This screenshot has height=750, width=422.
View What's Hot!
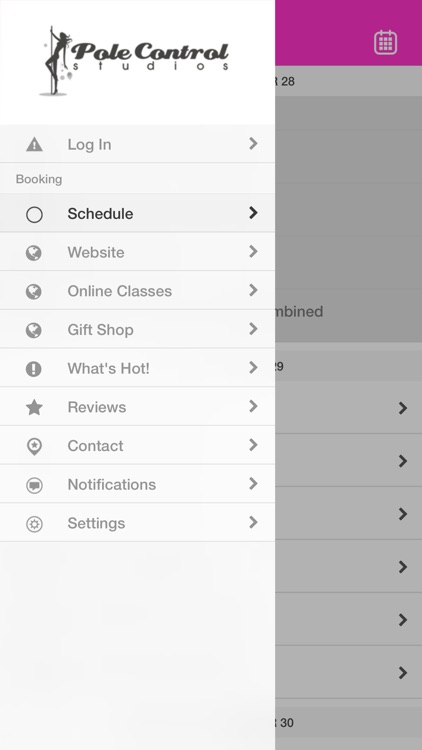click(137, 368)
